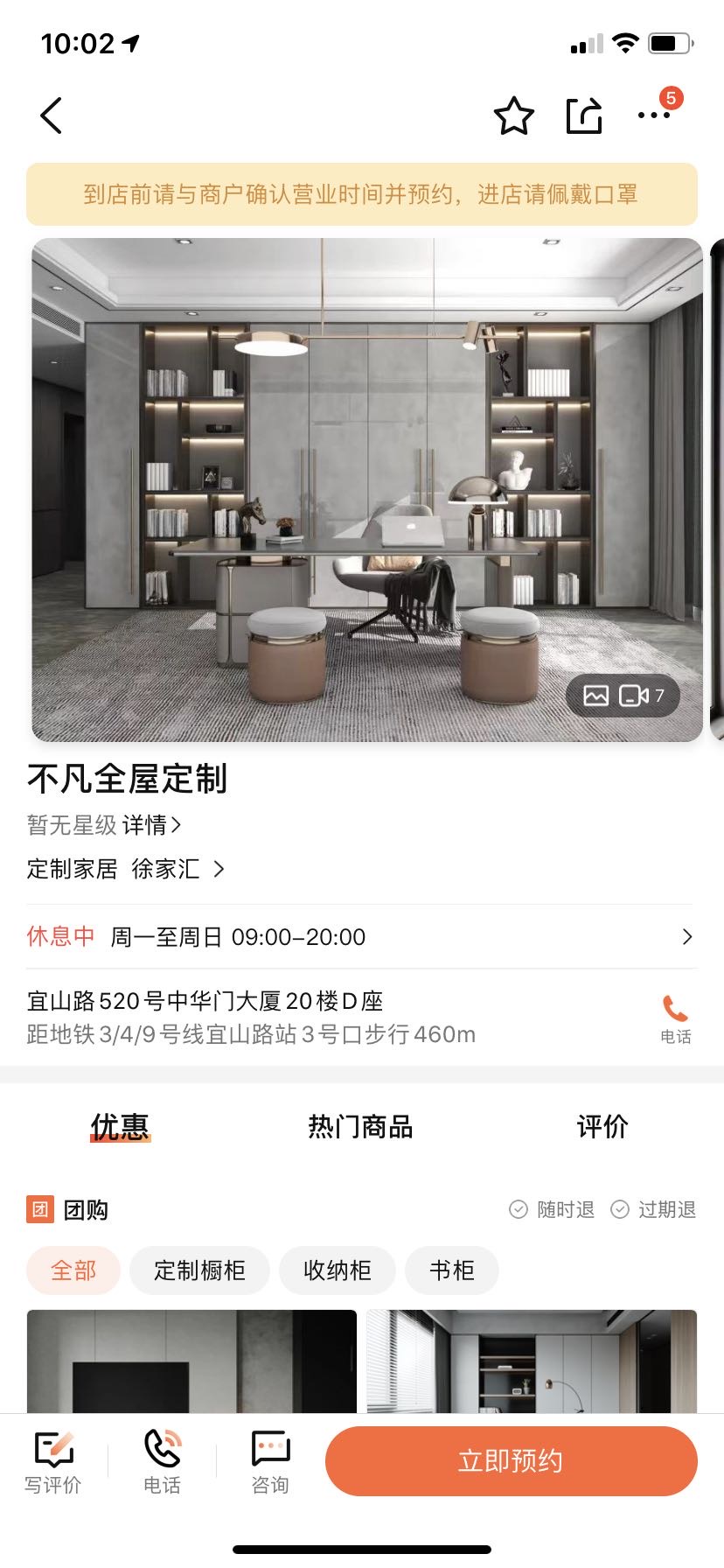Switch to the 评价 tab
724x1568 pixels.
(602, 1127)
